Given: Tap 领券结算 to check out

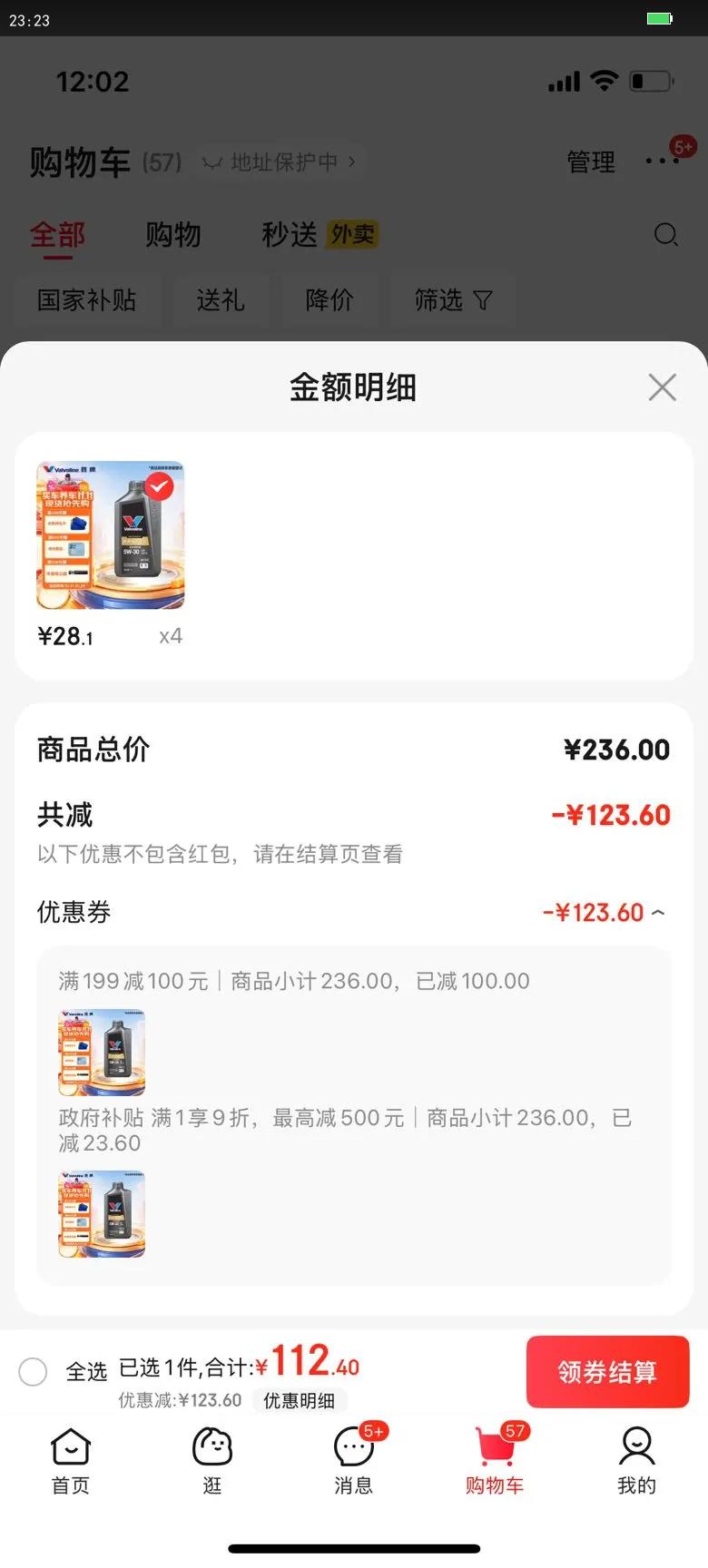Looking at the screenshot, I should 607,1371.
